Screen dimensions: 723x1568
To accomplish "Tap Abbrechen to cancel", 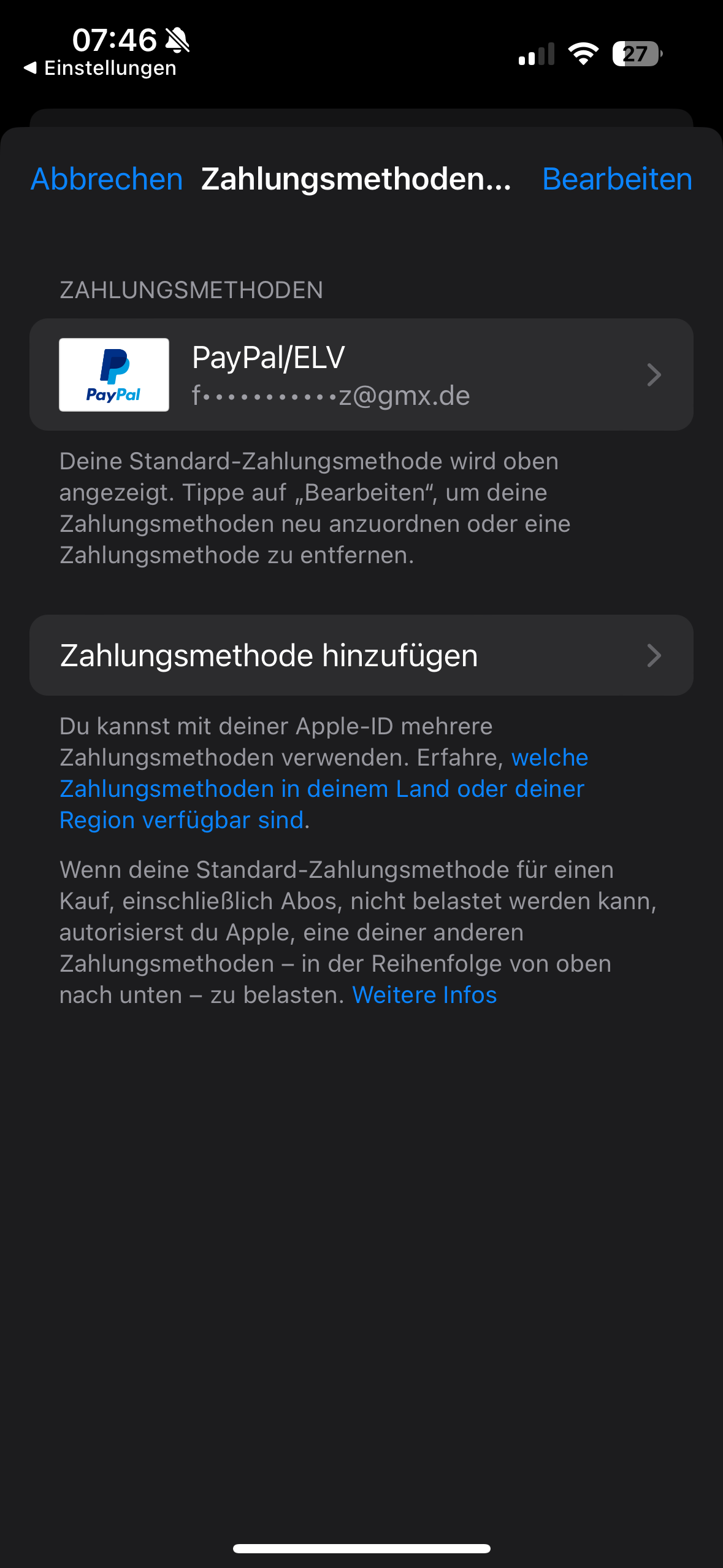I will 107,179.
